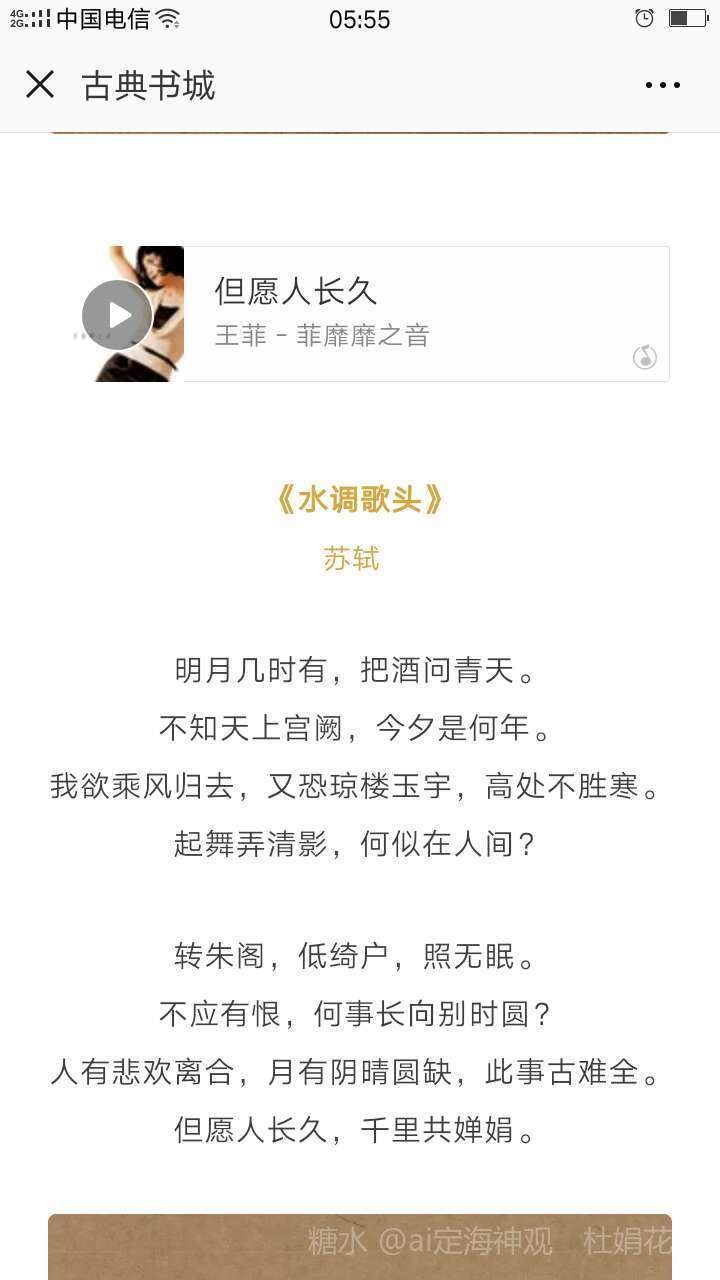Play the song 但愿人长久

point(117,315)
